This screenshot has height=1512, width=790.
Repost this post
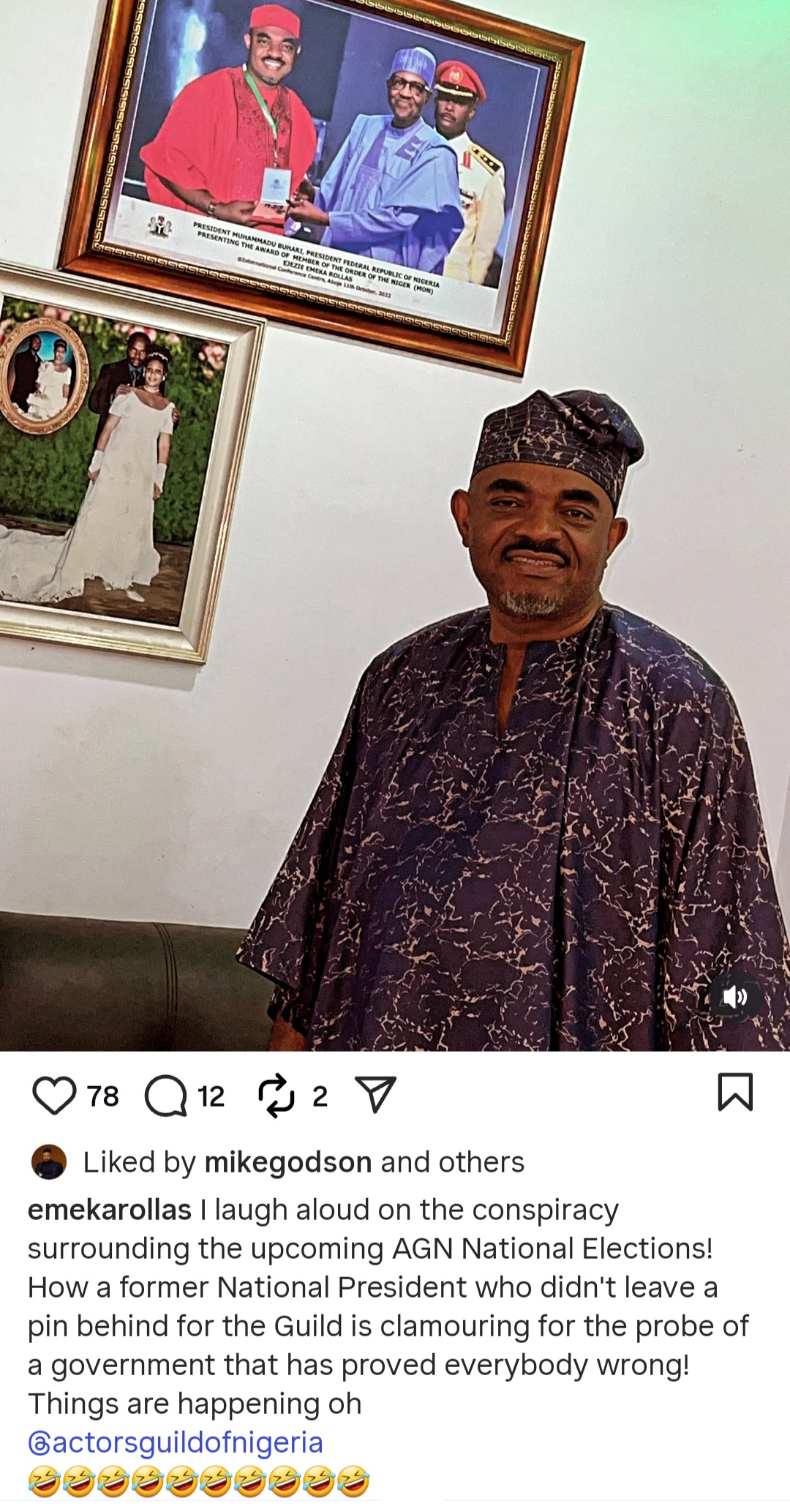(x=276, y=1096)
